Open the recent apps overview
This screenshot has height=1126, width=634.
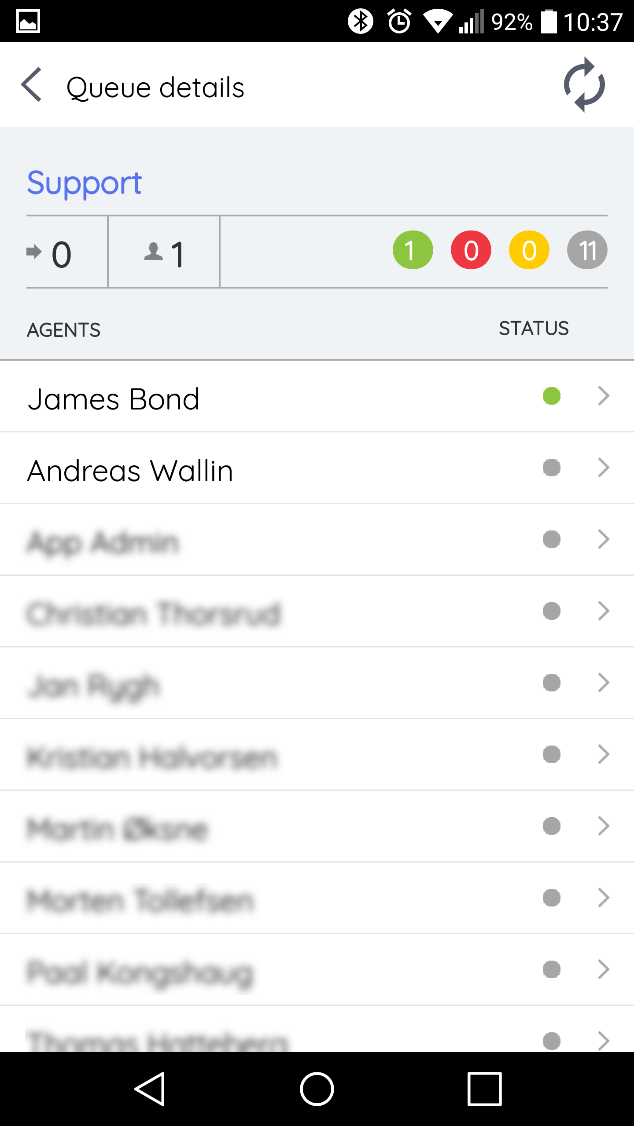pos(484,1089)
